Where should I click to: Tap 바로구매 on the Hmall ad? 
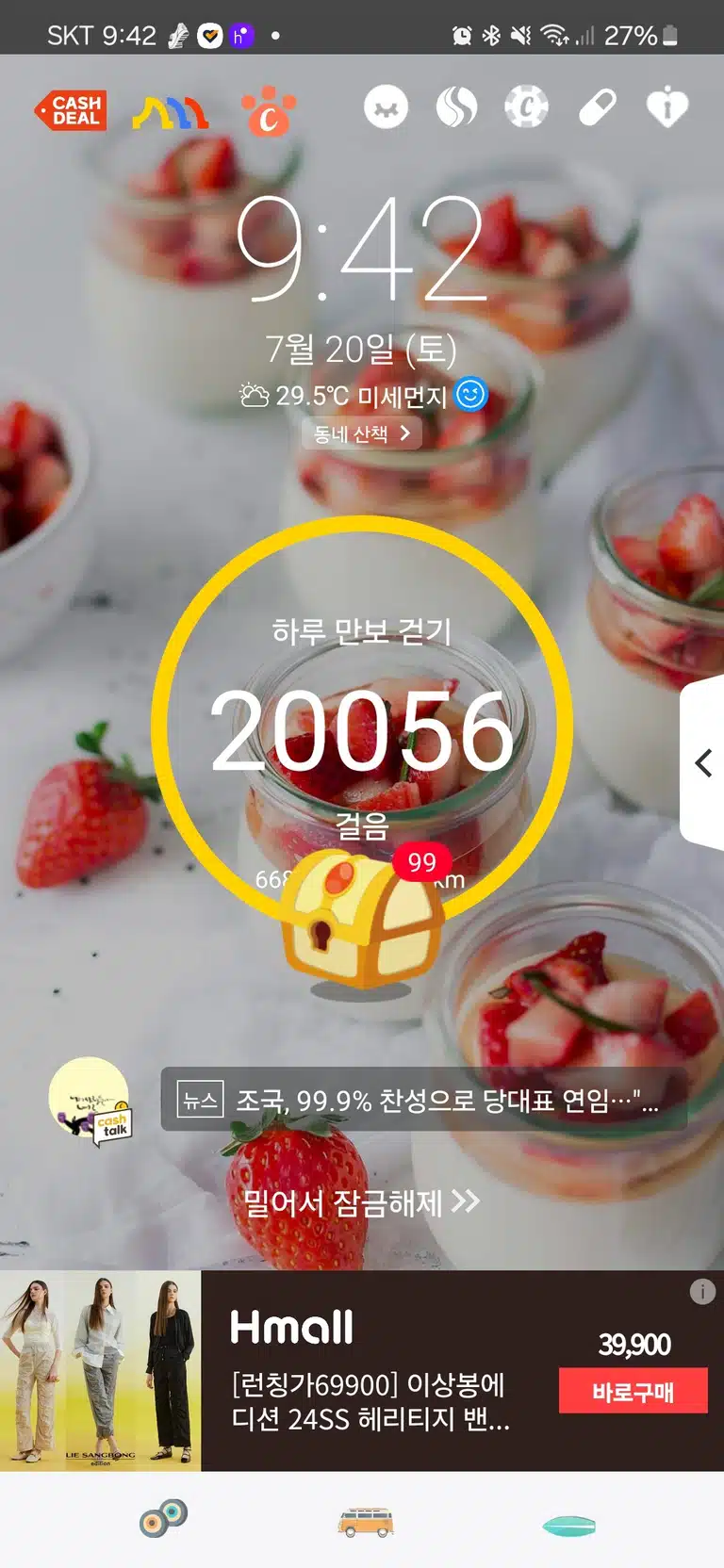(x=633, y=1391)
